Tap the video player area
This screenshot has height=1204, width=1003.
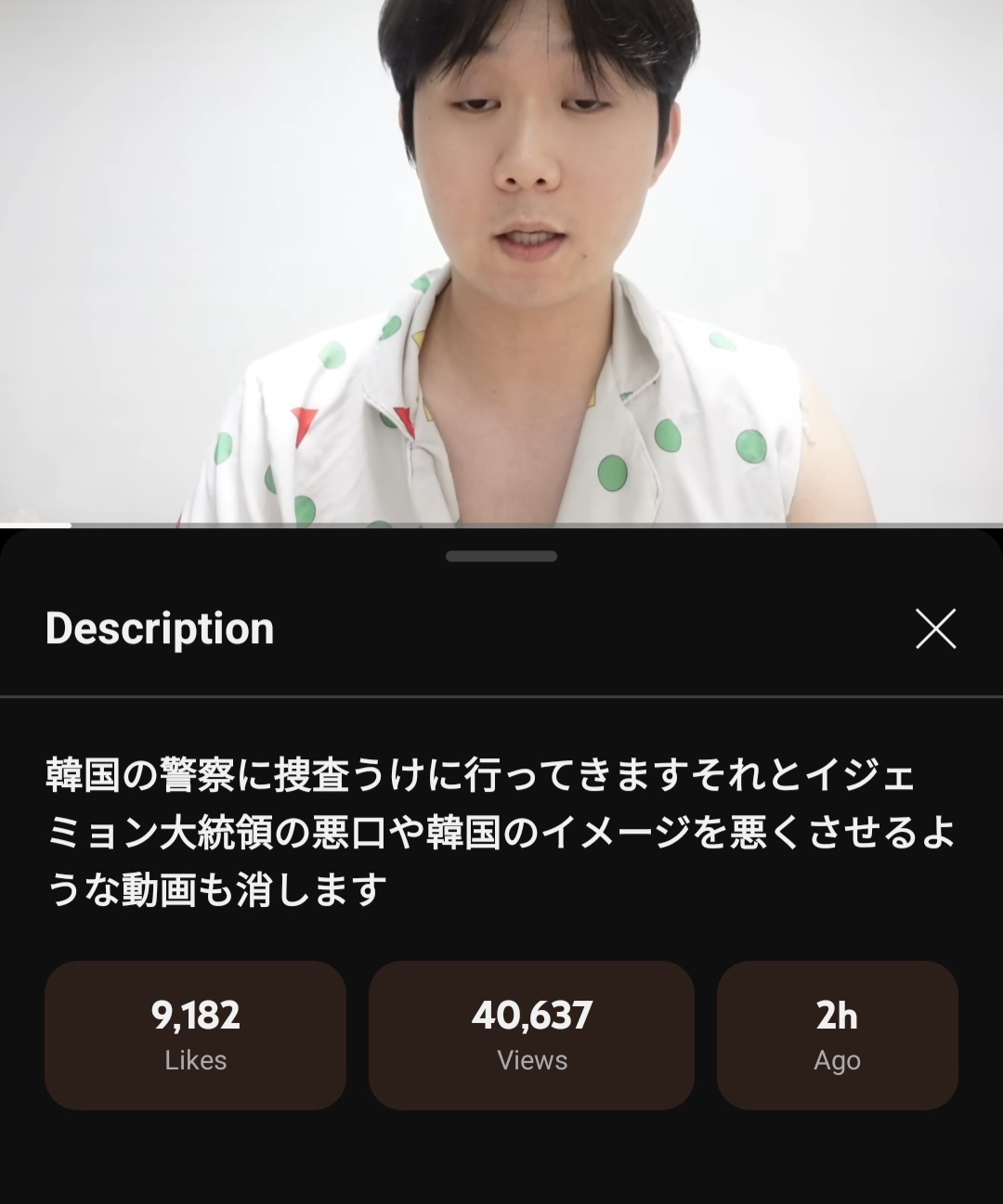[501, 260]
